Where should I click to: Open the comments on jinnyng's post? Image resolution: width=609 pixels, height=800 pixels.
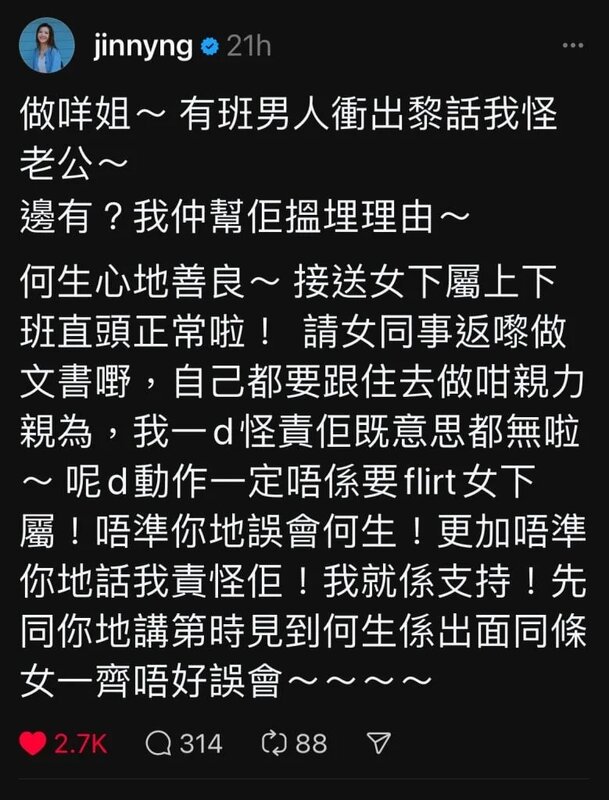tap(159, 744)
